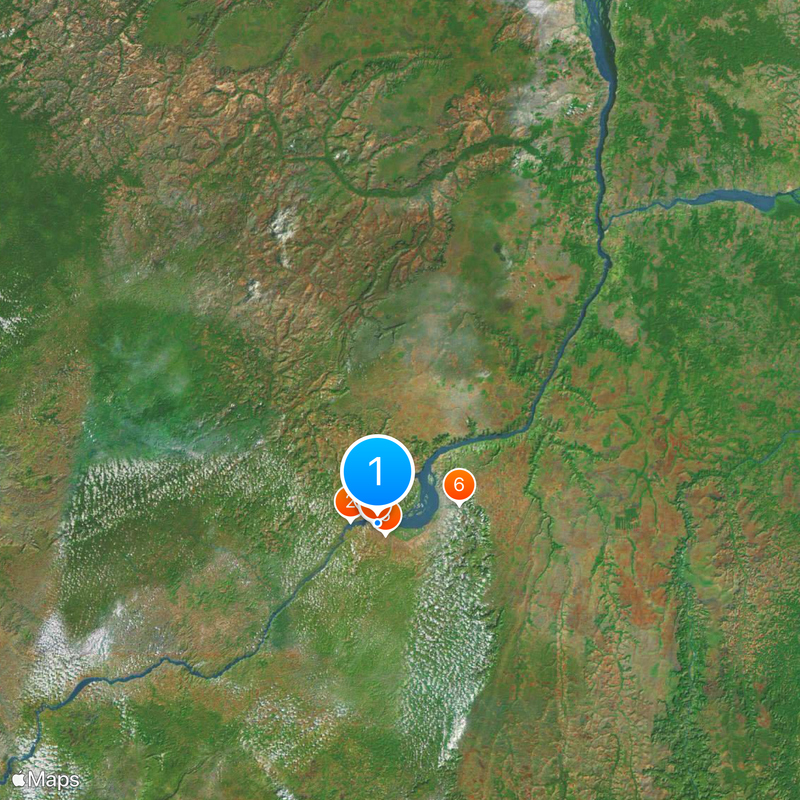The height and width of the screenshot is (800, 800).
Task: Tap the orange pin numbered 6
Action: pos(459,486)
